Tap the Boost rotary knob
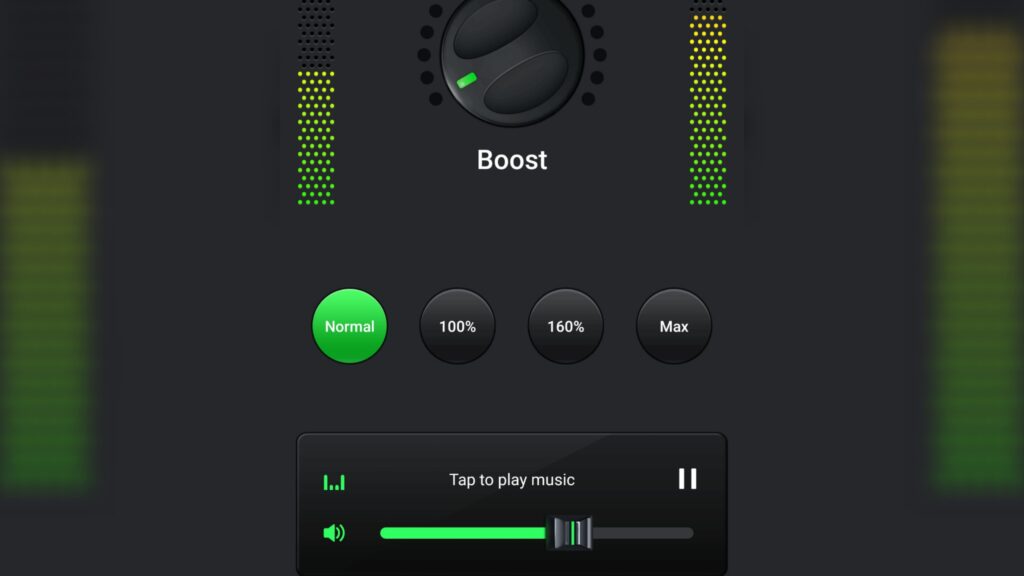 [x=511, y=60]
